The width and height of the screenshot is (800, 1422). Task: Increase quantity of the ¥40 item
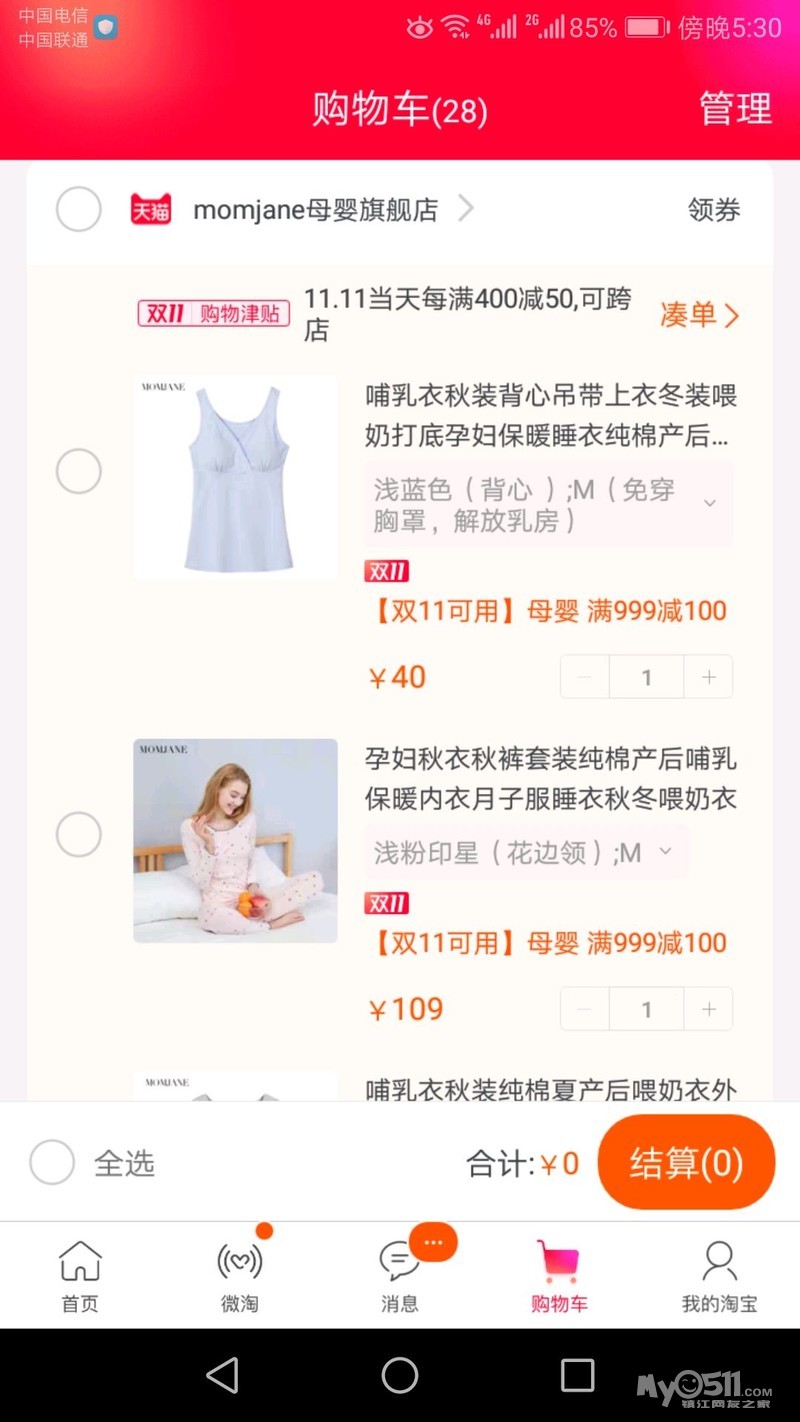click(709, 677)
